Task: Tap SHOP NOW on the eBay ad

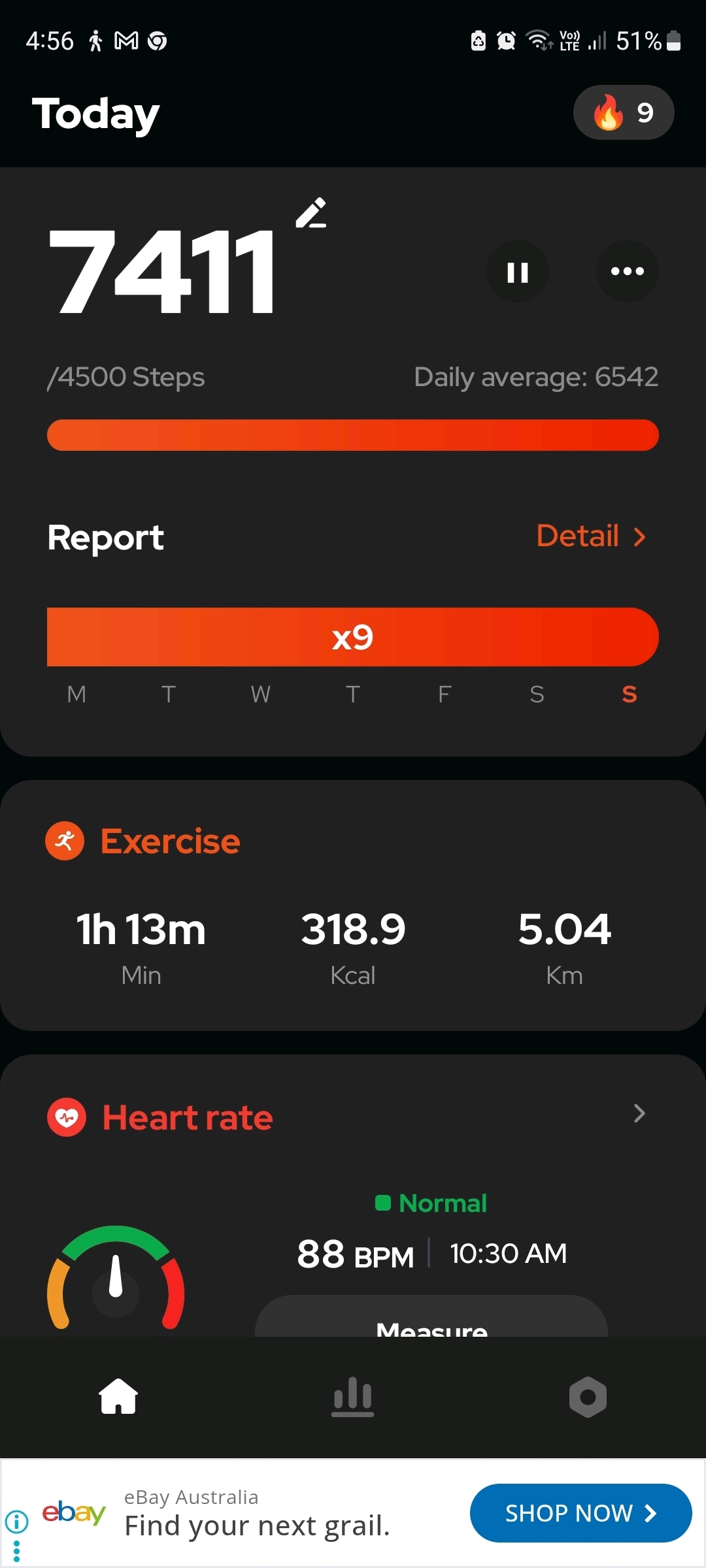Action: coord(580,1513)
